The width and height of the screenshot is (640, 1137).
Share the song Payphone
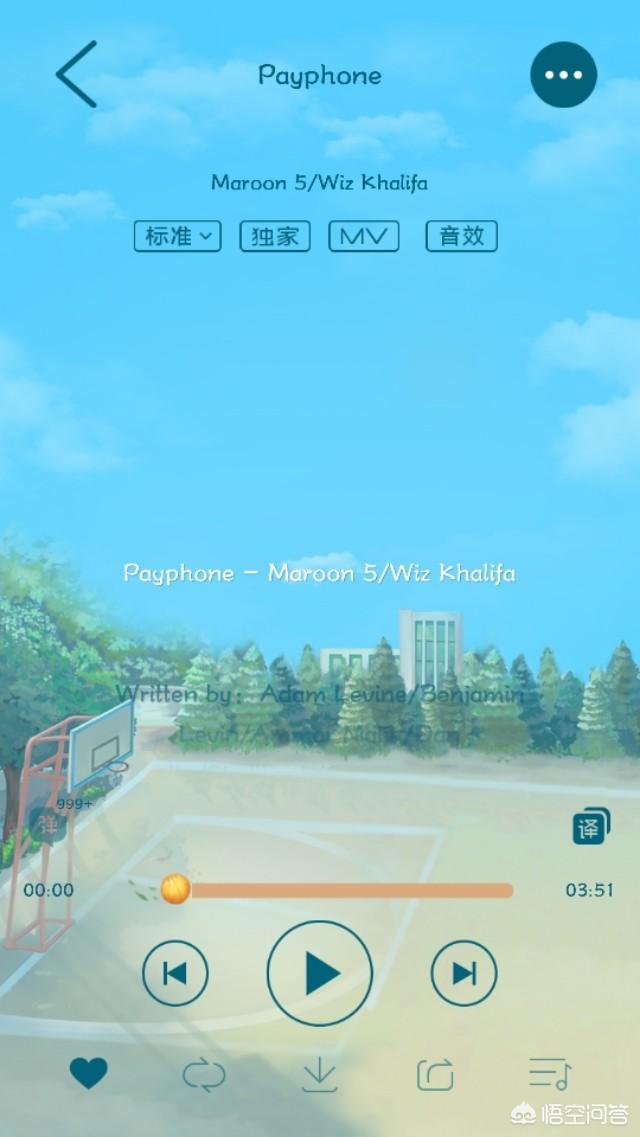point(435,1075)
